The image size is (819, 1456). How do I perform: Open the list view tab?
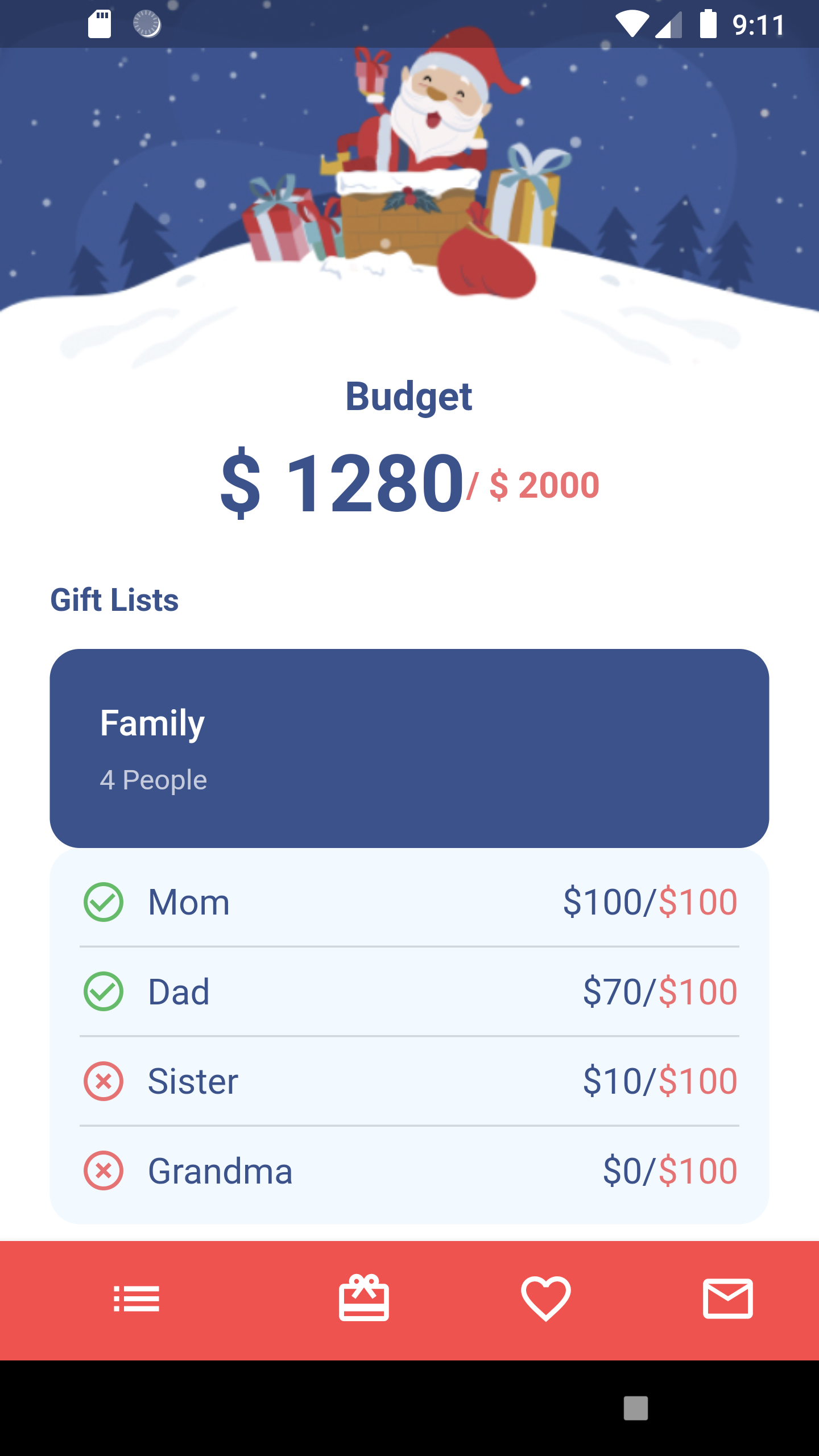click(x=136, y=1299)
